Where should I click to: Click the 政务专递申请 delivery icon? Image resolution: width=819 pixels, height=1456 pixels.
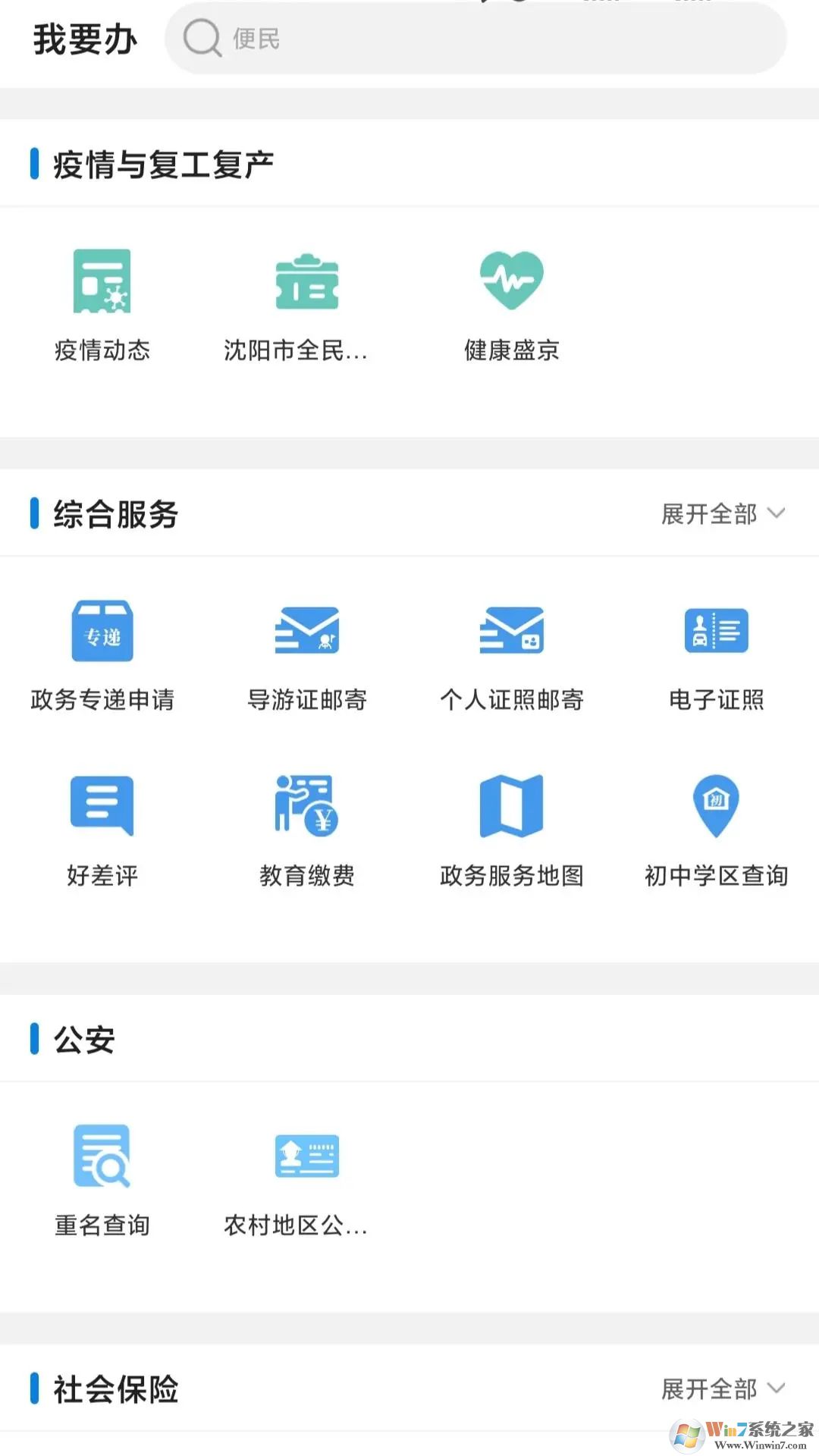(102, 631)
